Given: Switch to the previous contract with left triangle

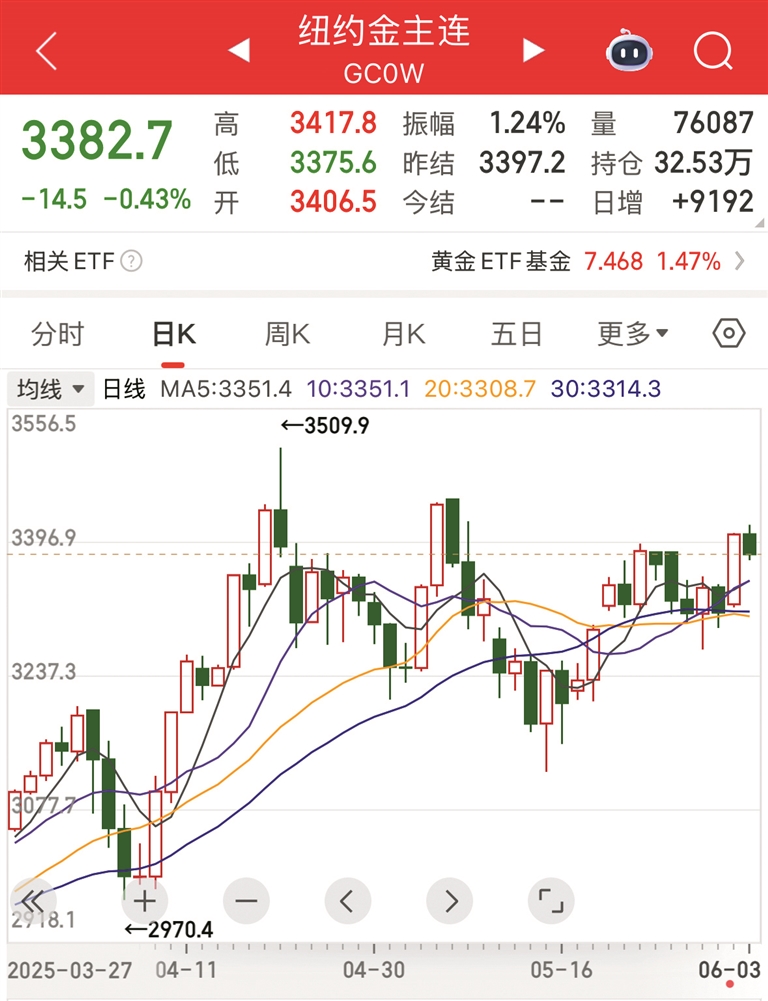Looking at the screenshot, I should tap(239, 50).
